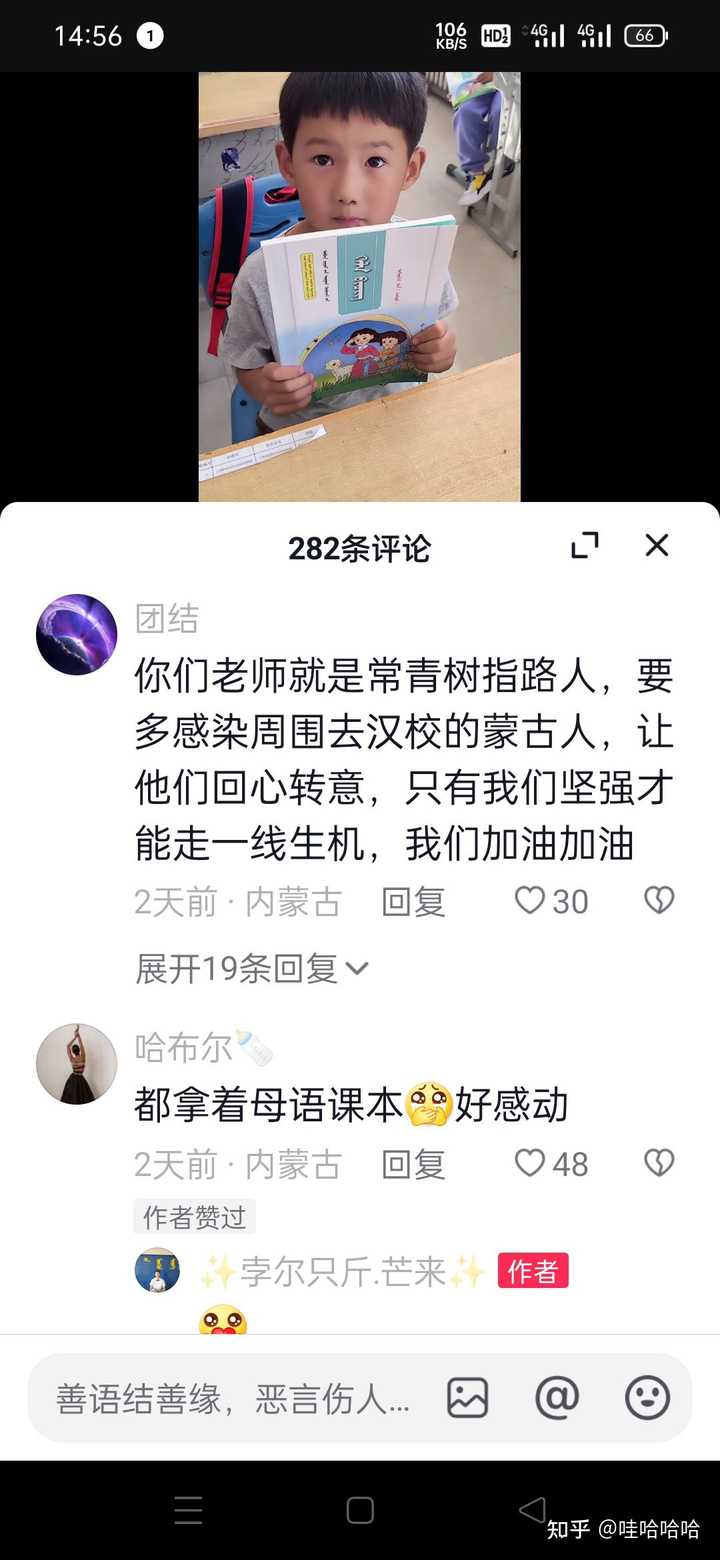720x1560 pixels.
Task: Expand the comments panel to full screen
Action: click(585, 545)
